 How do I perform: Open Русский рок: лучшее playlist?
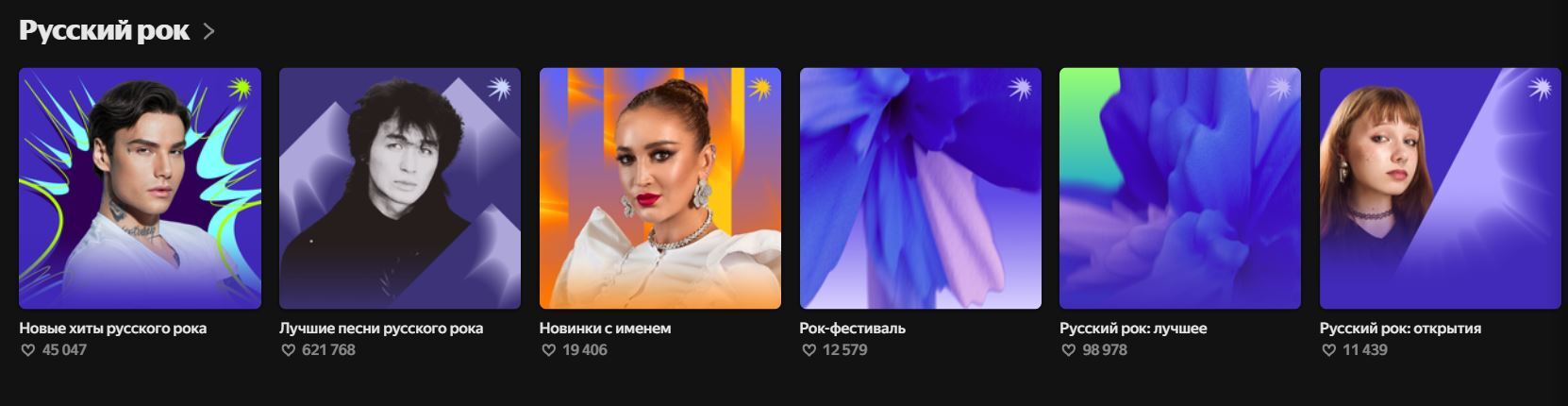(x=1179, y=188)
